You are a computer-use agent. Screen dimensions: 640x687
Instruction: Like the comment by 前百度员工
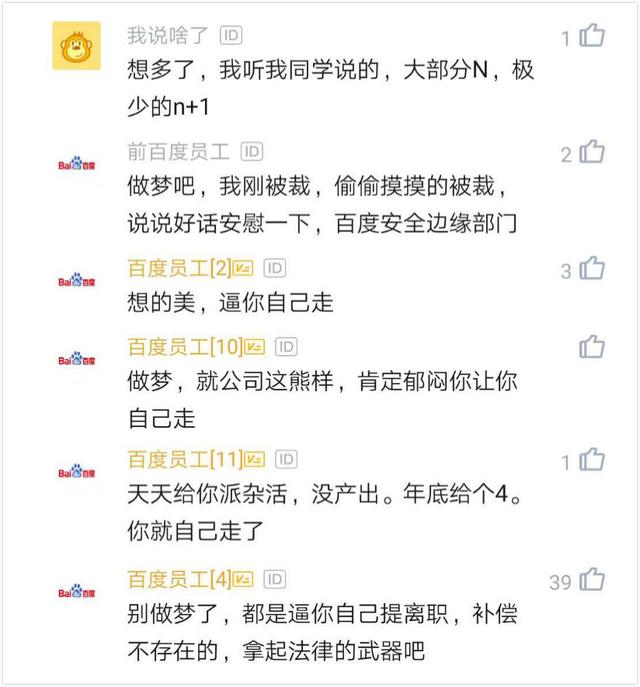pos(592,153)
